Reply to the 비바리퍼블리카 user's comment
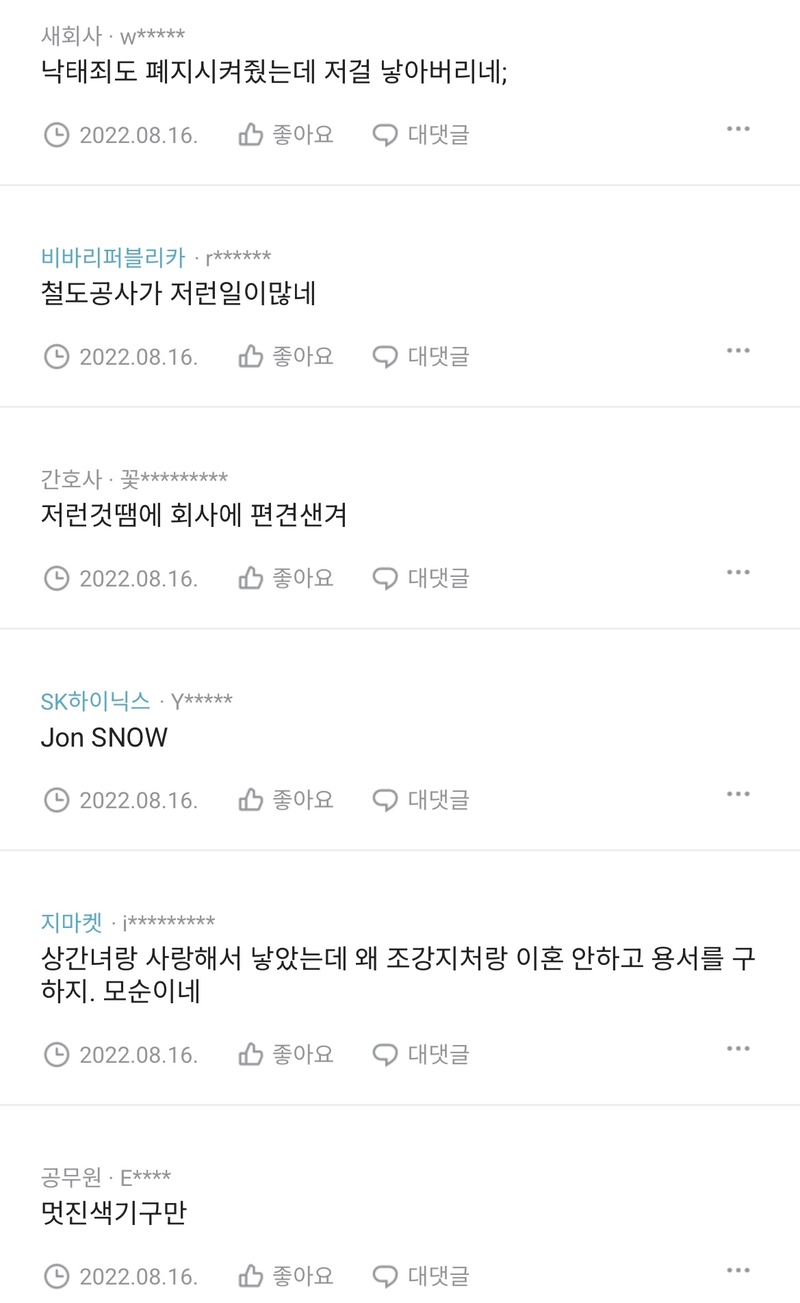Screen dimensions: 800x1303 point(420,356)
